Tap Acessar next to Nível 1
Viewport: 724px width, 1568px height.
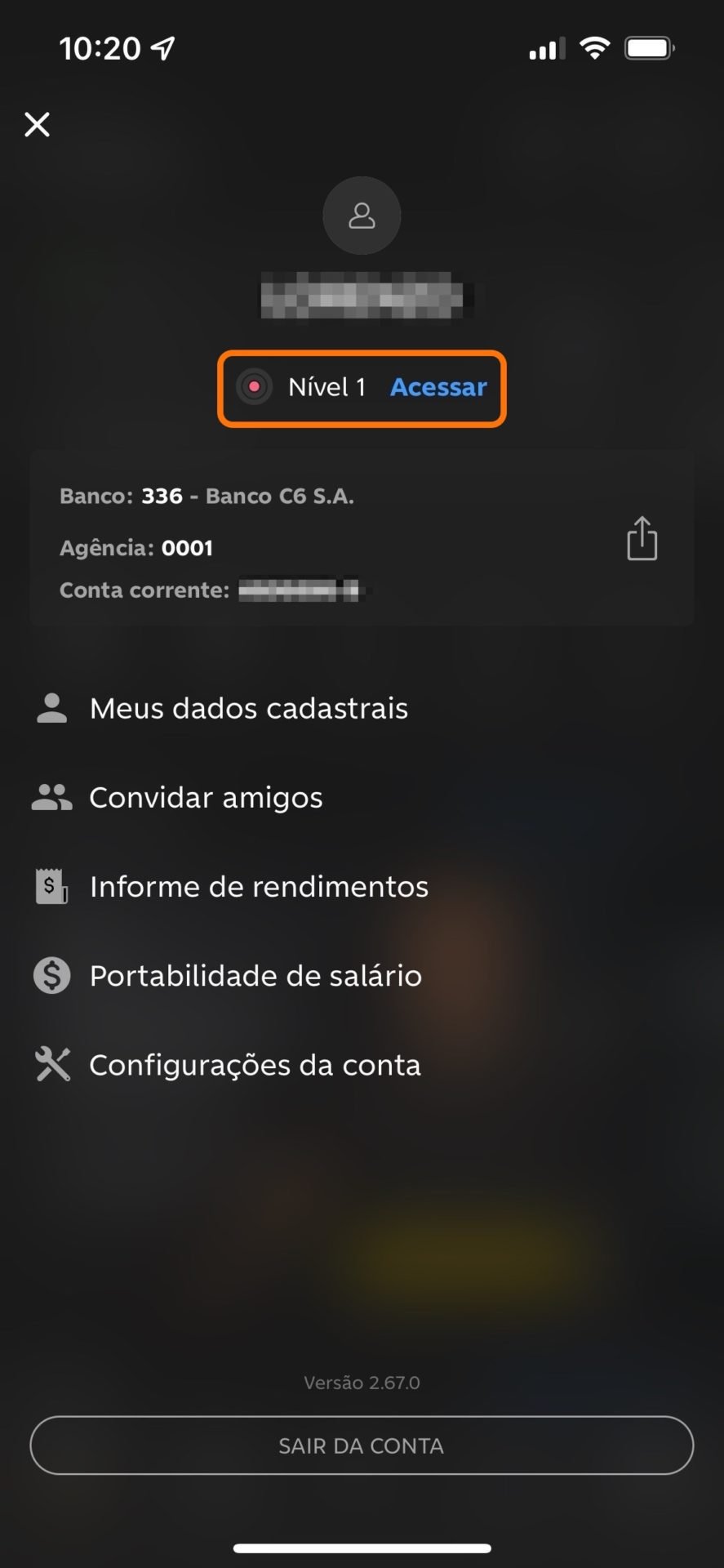click(438, 387)
